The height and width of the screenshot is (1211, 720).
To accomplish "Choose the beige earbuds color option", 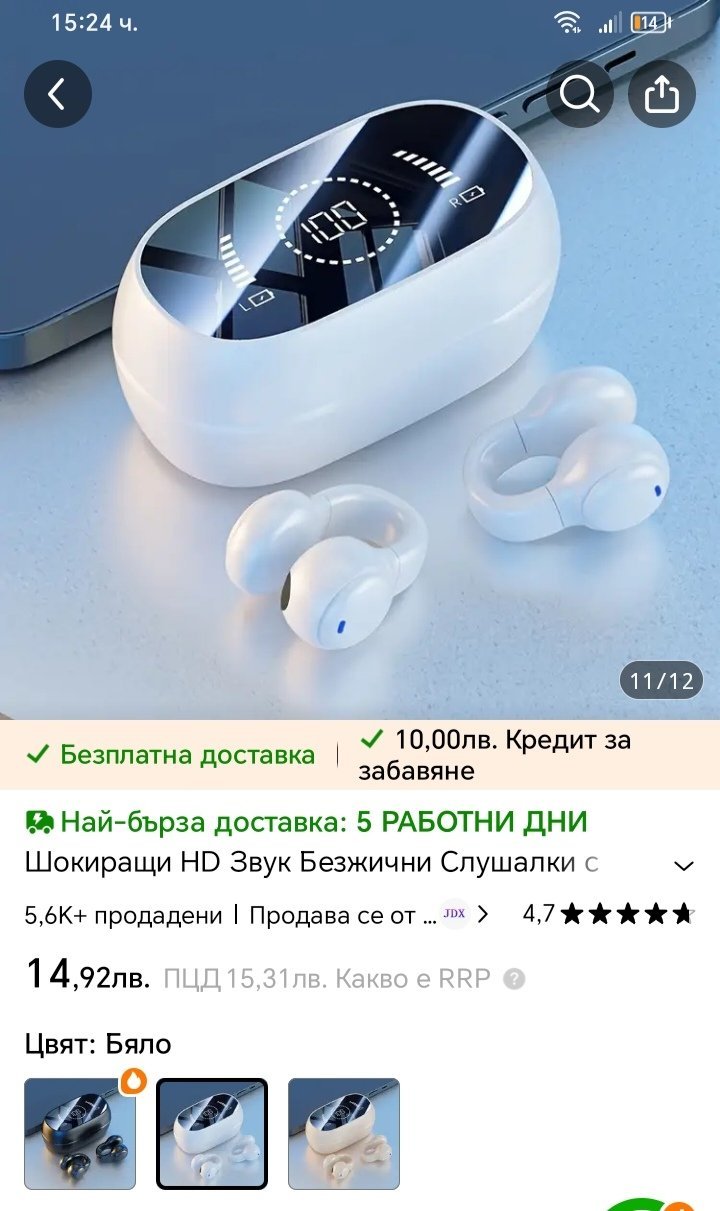I will click(x=344, y=1133).
